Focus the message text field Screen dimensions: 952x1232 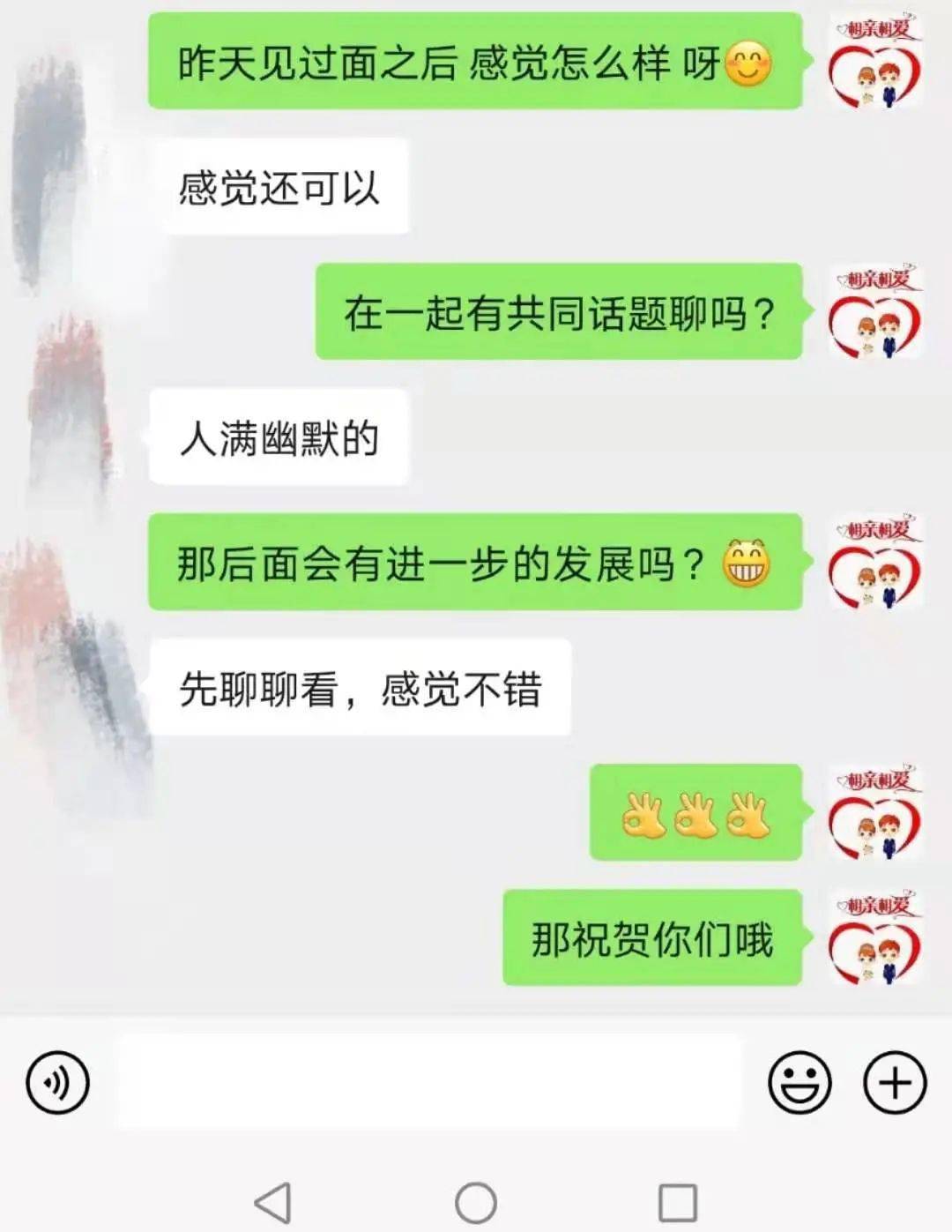[x=428, y=1082]
